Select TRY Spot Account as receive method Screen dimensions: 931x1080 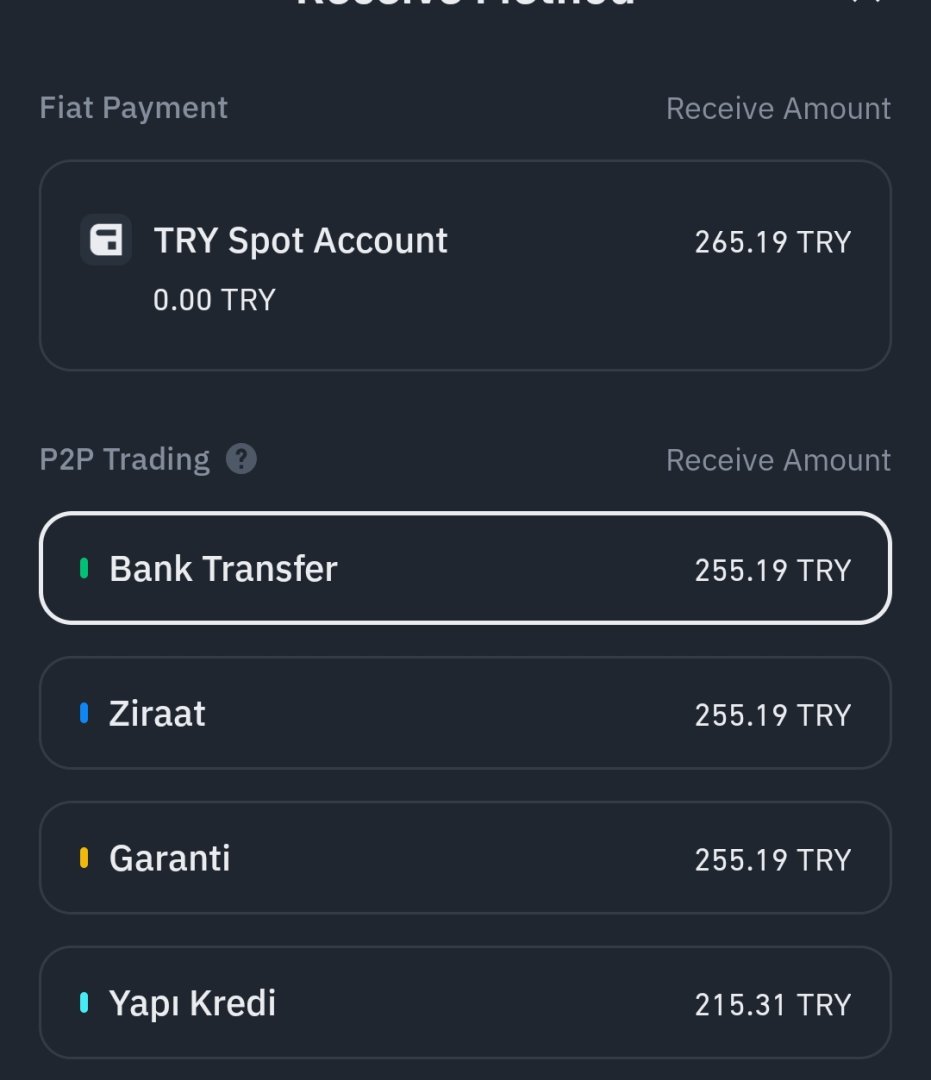point(465,265)
